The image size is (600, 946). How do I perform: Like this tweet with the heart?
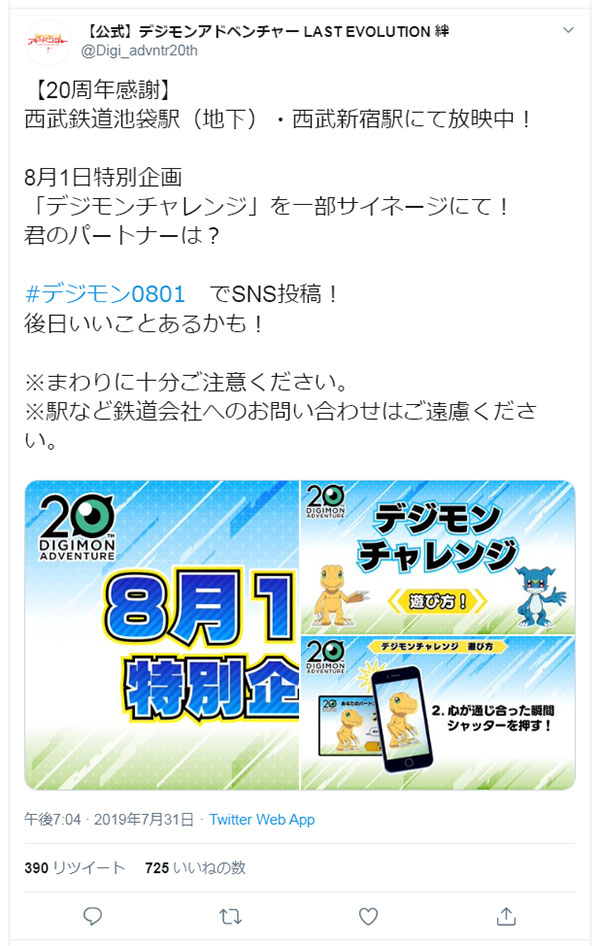coord(368,915)
